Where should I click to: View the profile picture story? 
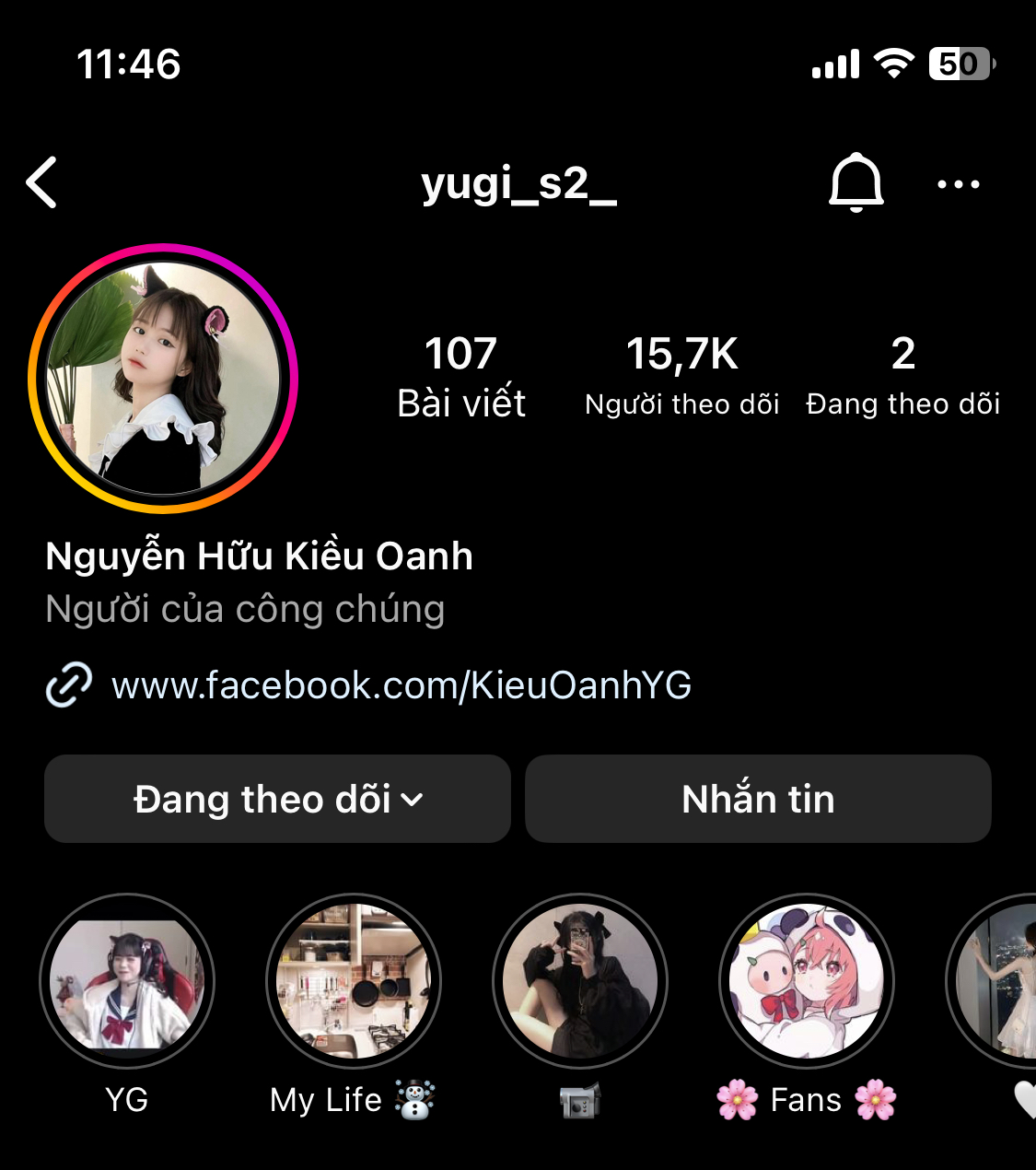coord(163,379)
